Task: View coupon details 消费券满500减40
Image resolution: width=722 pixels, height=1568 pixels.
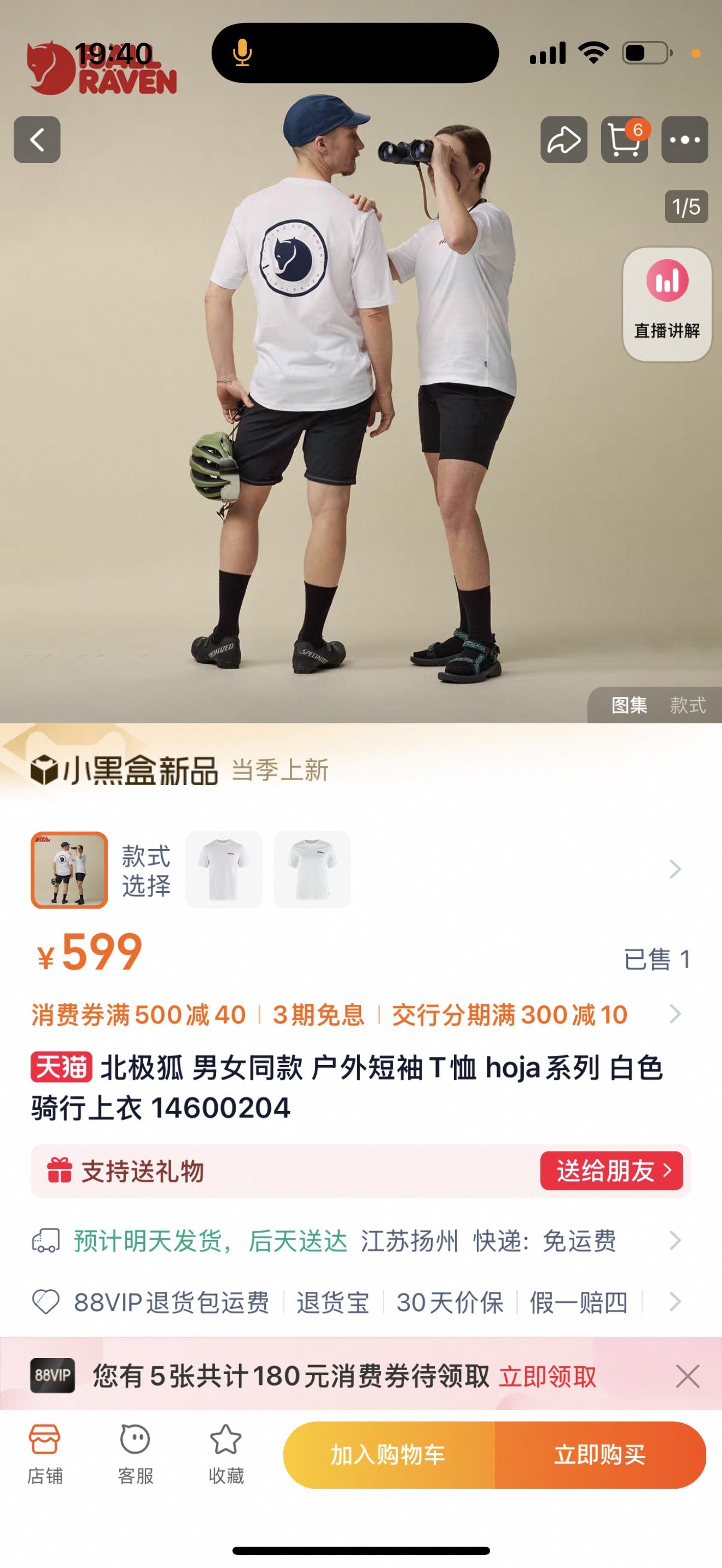Action: coord(139,1015)
